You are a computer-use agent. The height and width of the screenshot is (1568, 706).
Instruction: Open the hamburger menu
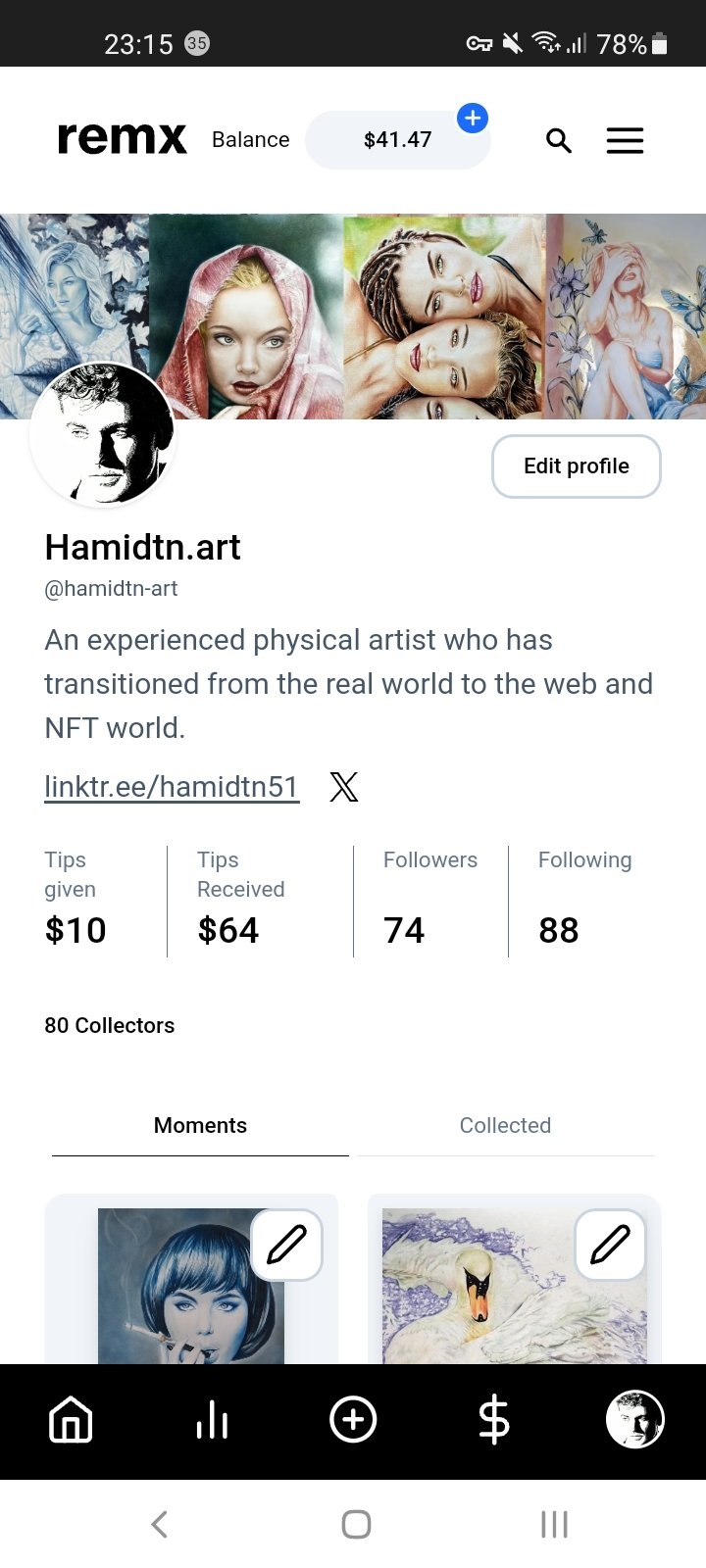(625, 141)
